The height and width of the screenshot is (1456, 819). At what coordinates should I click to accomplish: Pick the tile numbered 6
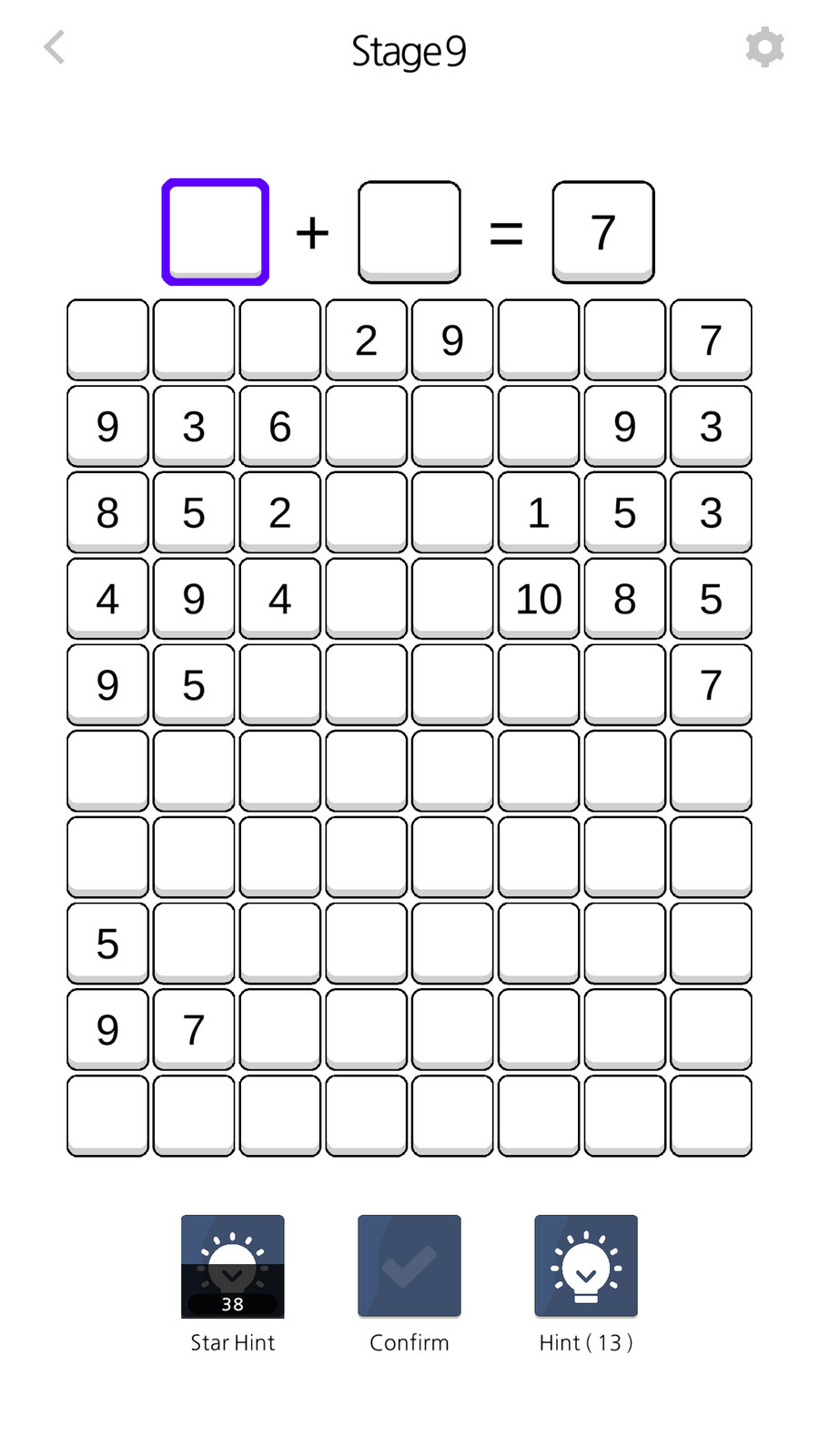[x=280, y=426]
